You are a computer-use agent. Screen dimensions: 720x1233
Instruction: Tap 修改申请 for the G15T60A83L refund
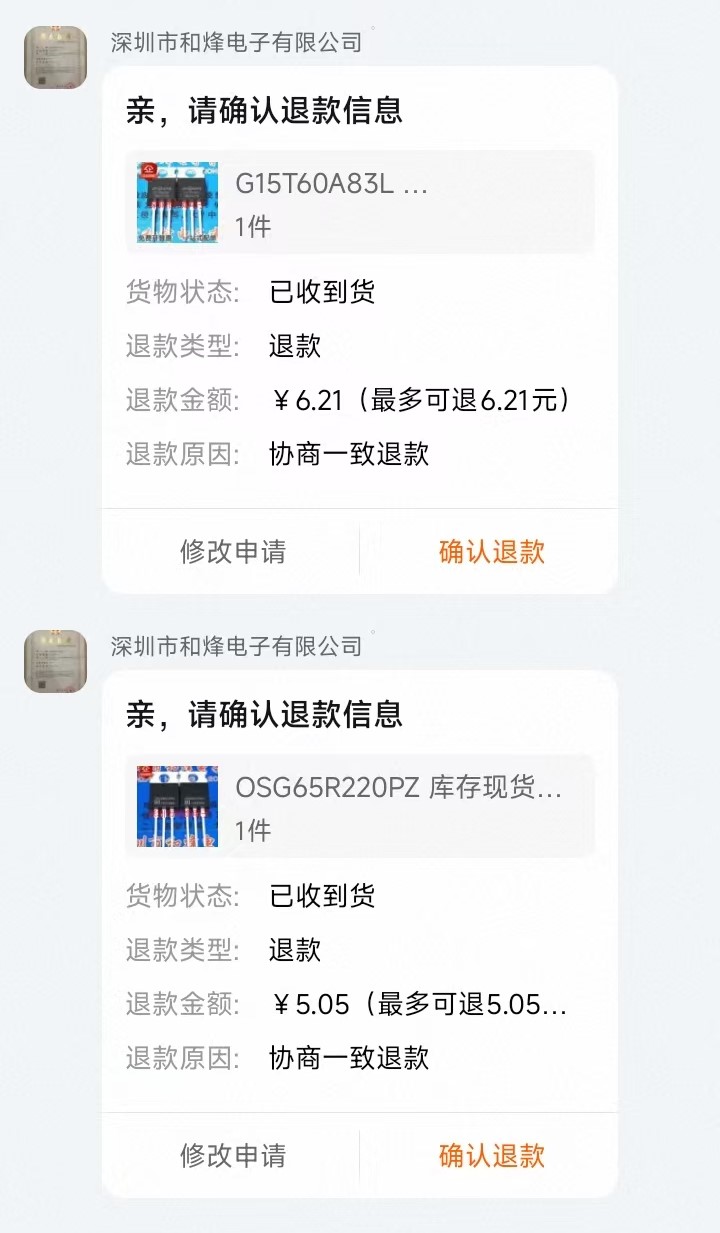[x=232, y=552]
